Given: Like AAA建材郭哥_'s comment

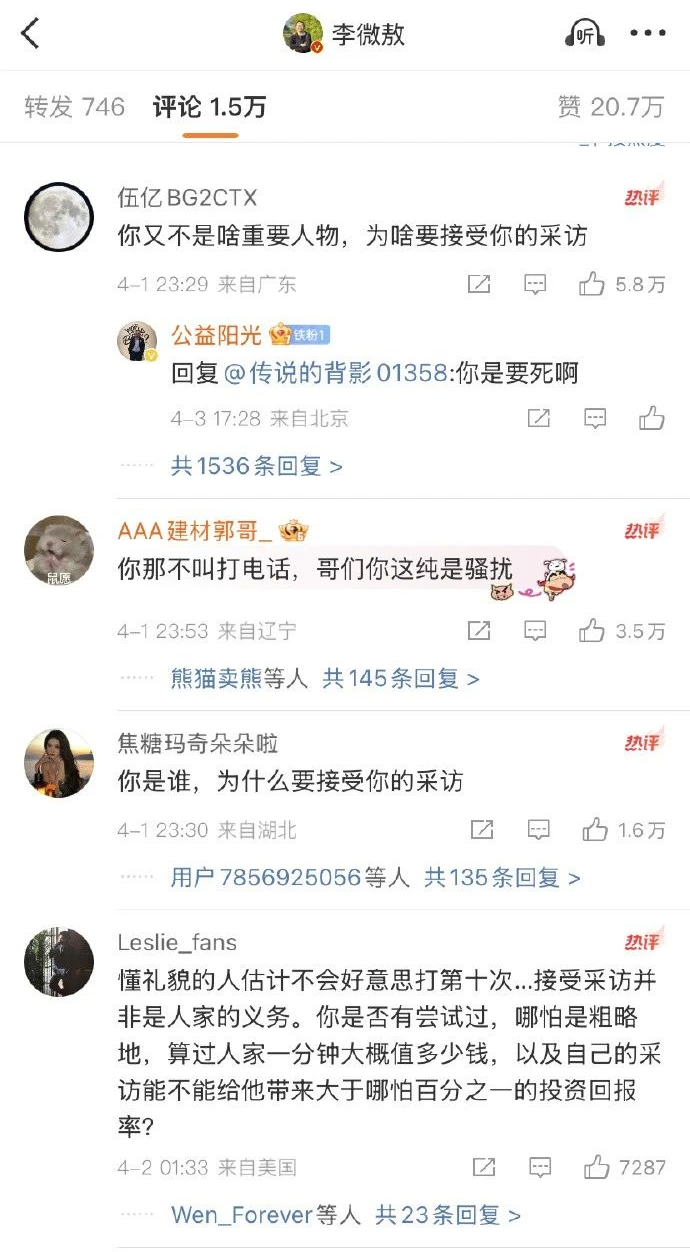Looking at the screenshot, I should [x=593, y=631].
